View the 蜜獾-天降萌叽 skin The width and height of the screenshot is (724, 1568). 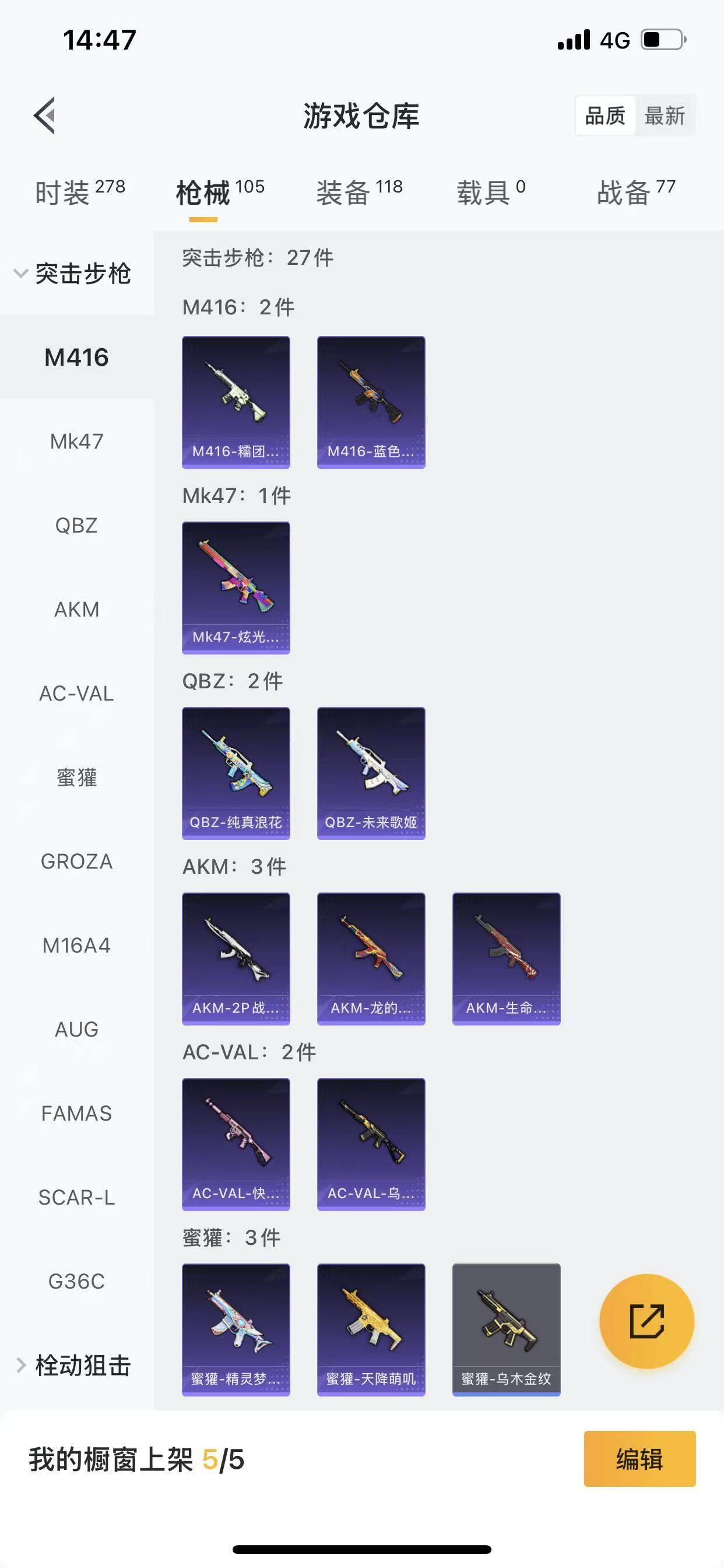(371, 1329)
